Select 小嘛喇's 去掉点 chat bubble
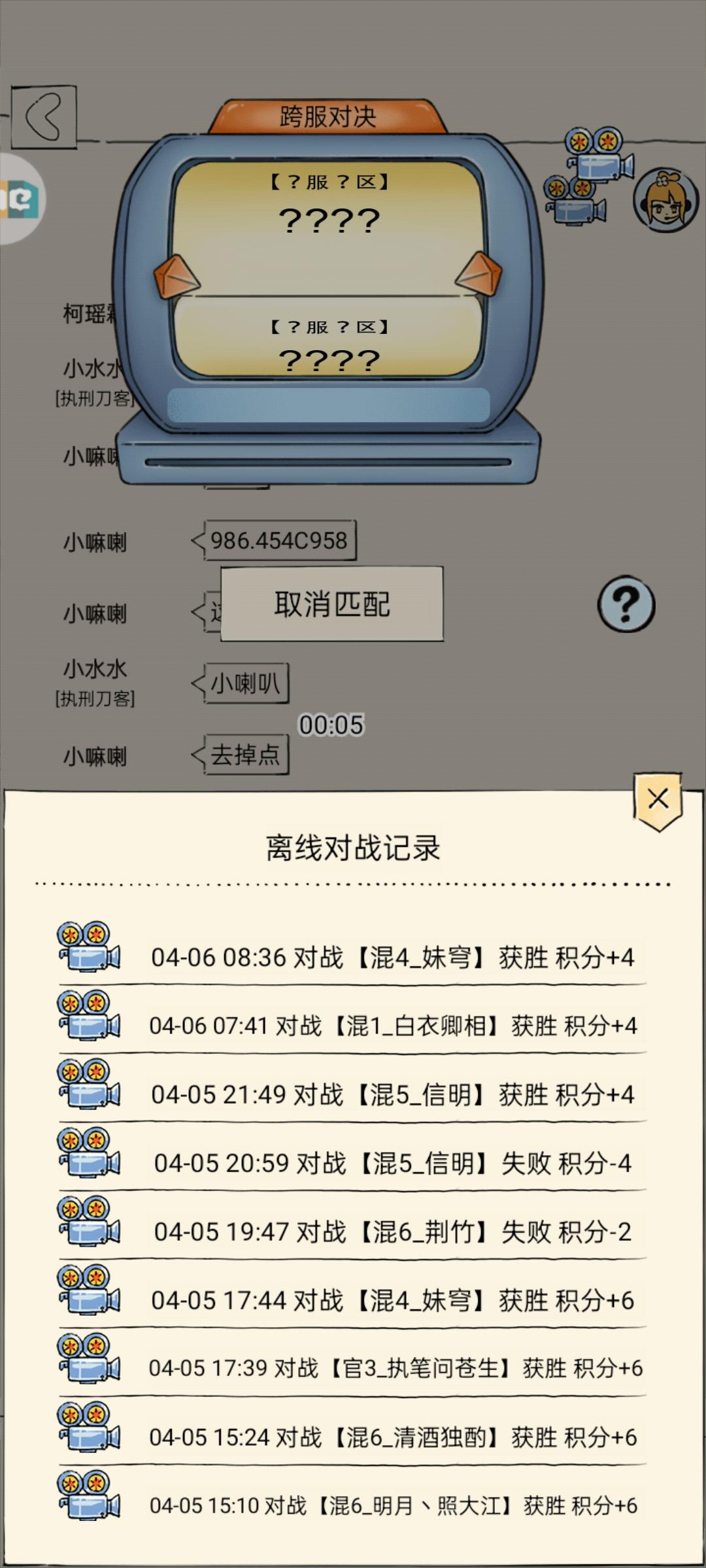The height and width of the screenshot is (1568, 706). (246, 755)
